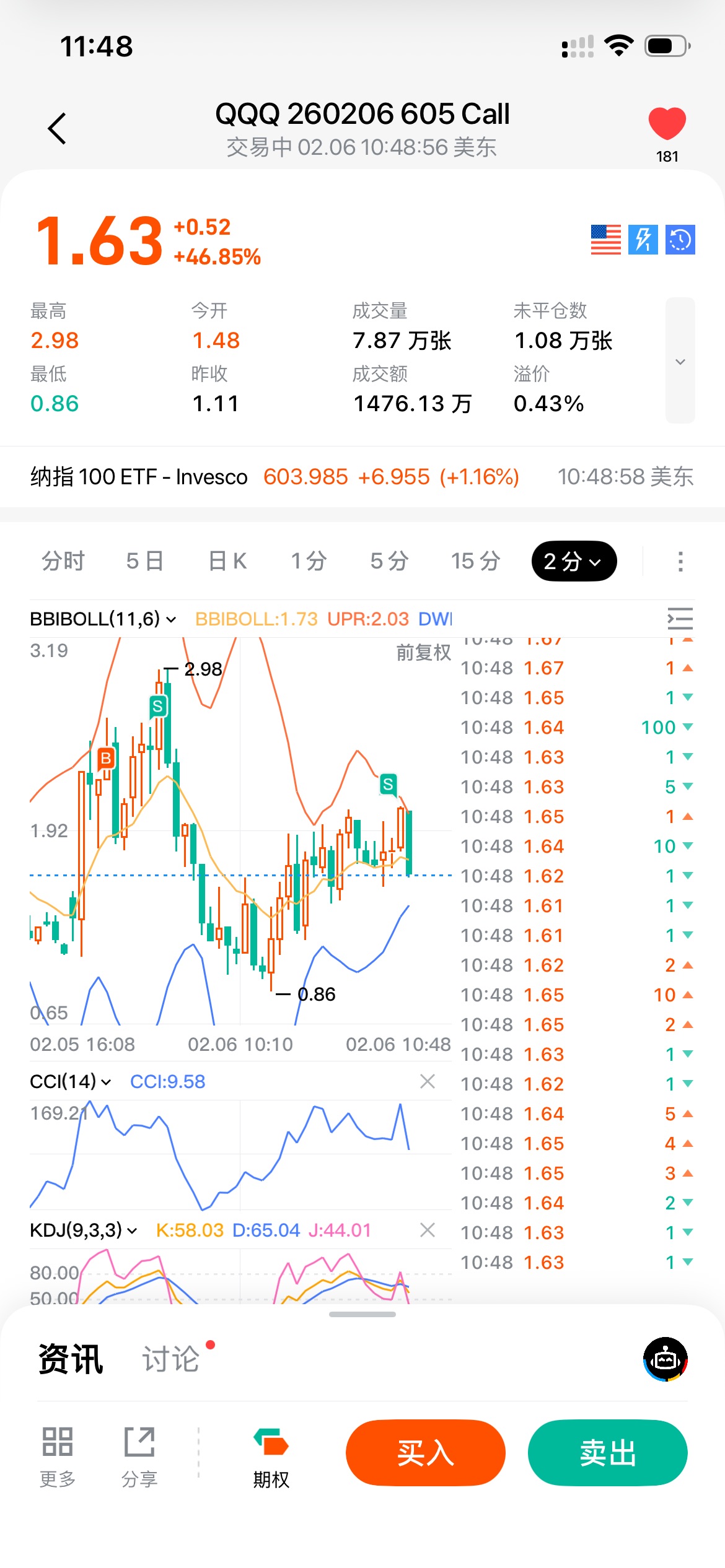The width and height of the screenshot is (725, 1568).
Task: Tap 卖出 to sell the option
Action: (x=607, y=1452)
